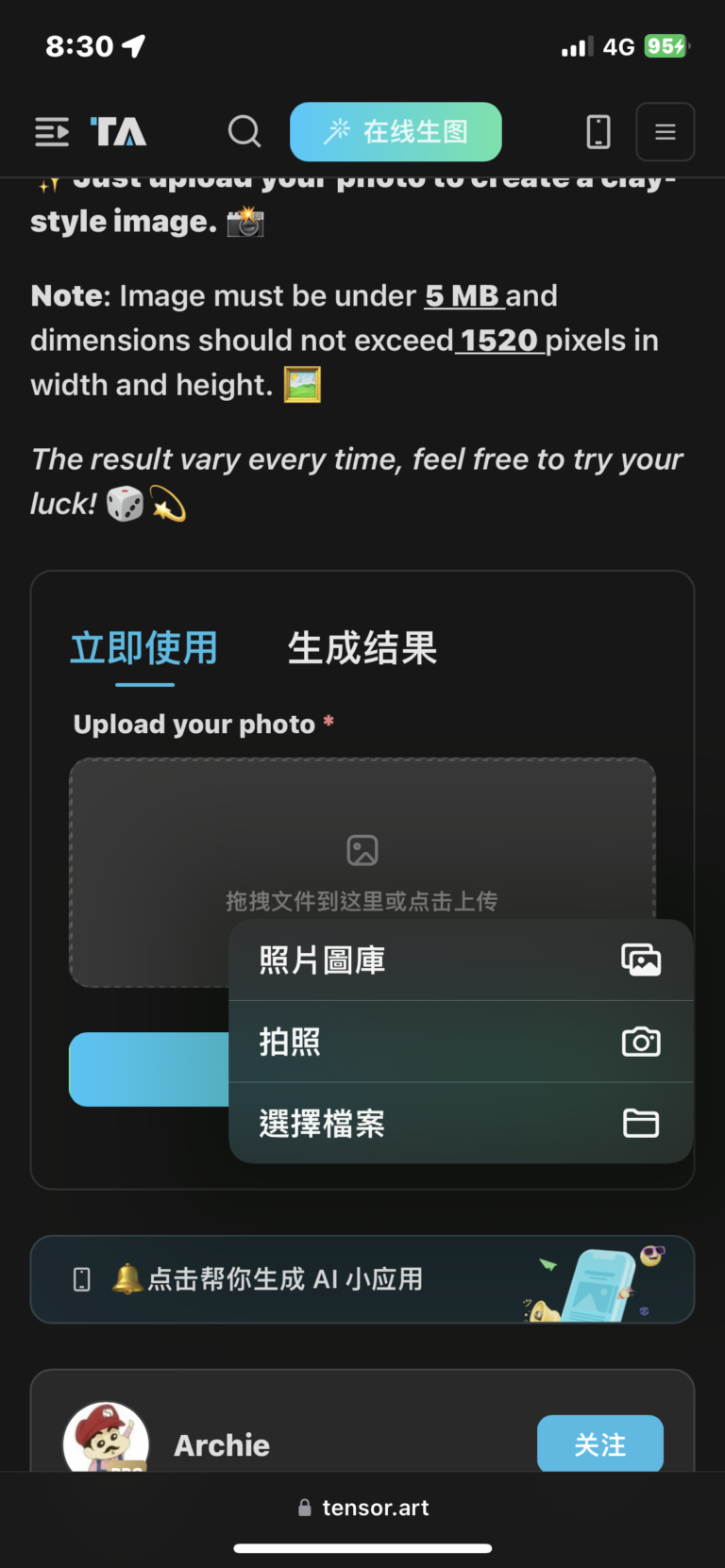Follow Archie with the 关注 button
Image resolution: width=725 pixels, height=1568 pixels.
click(600, 1444)
